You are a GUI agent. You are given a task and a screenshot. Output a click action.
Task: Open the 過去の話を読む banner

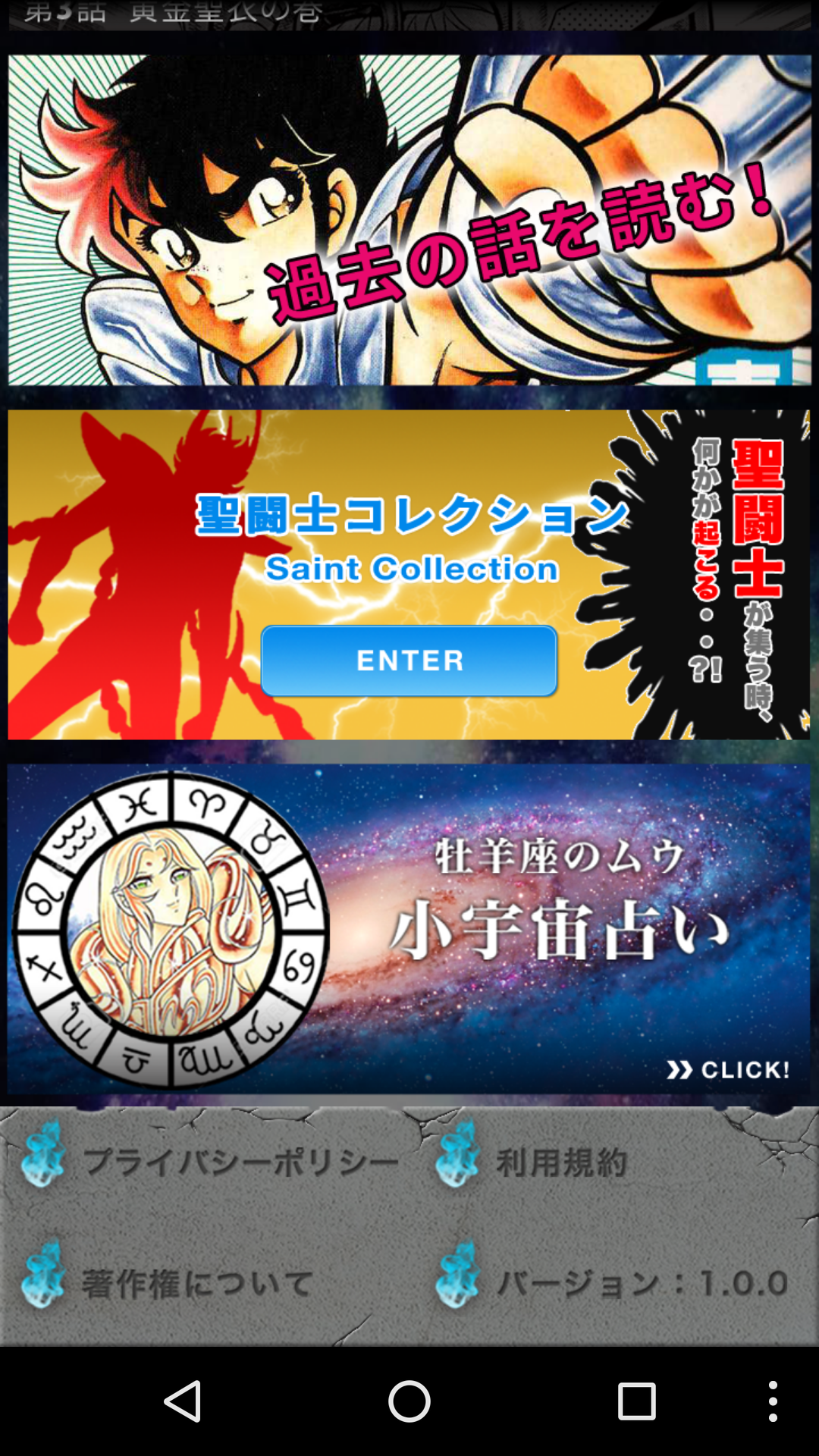(409, 220)
